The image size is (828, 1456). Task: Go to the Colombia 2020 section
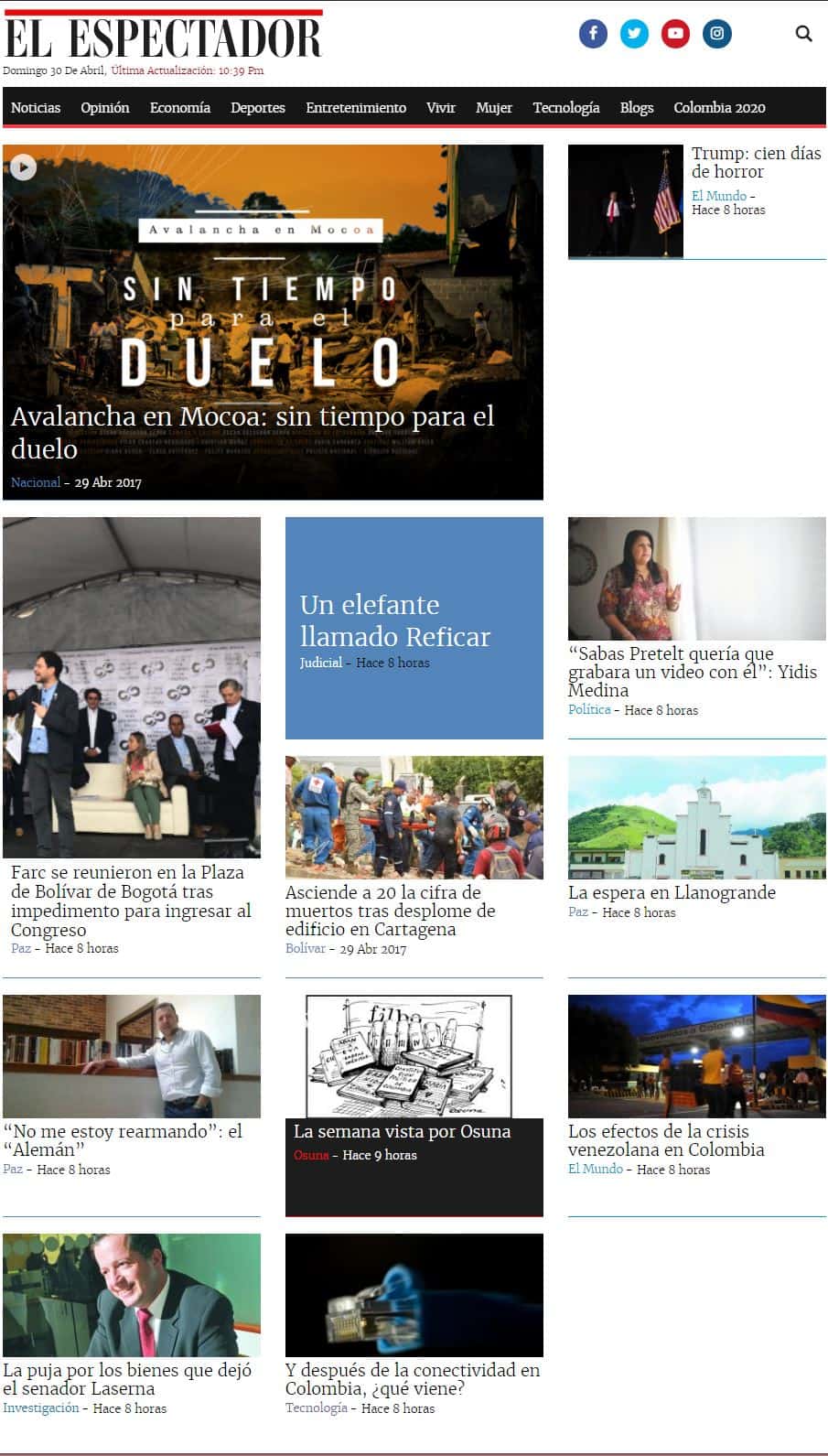(719, 108)
